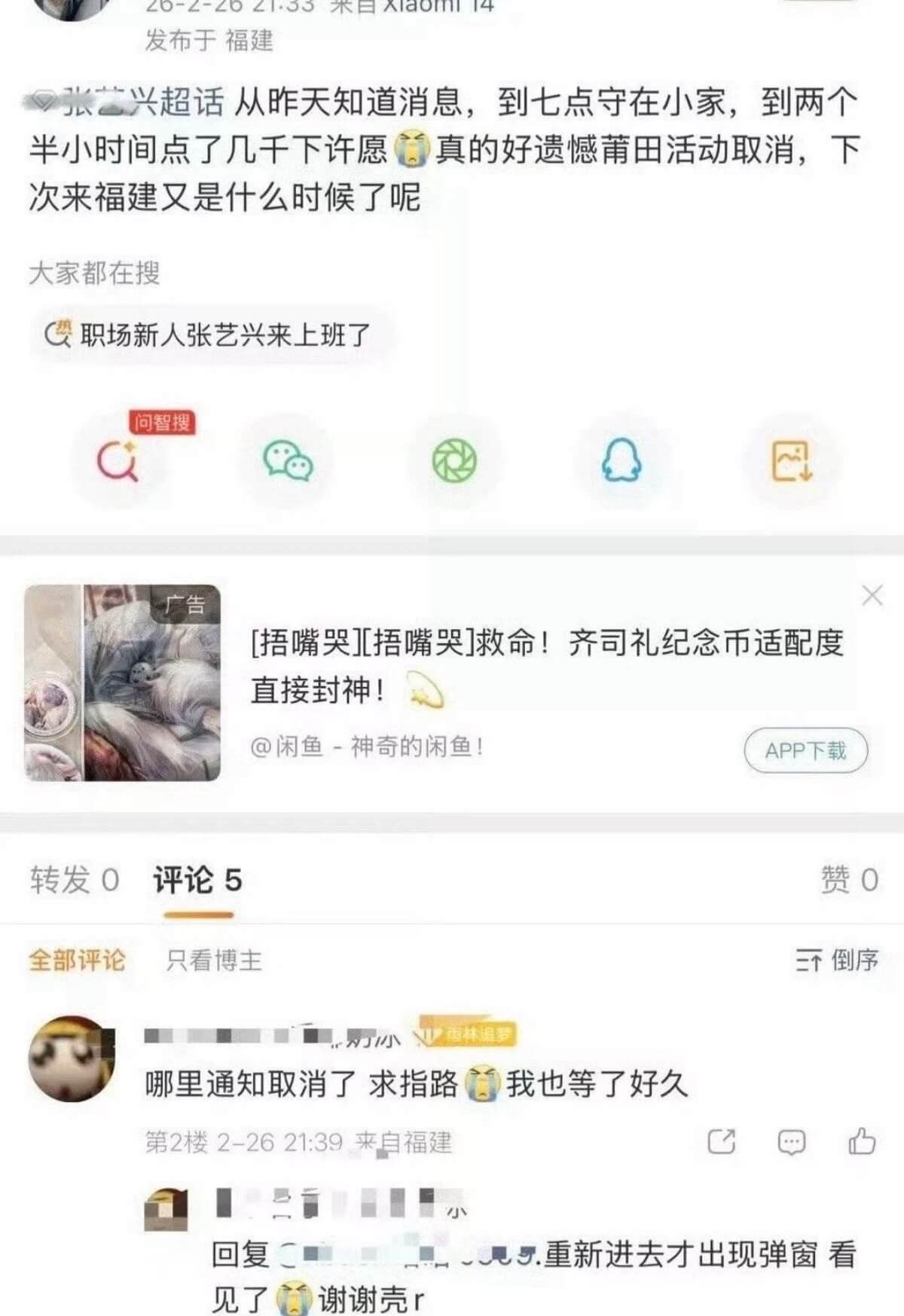Viewport: 904px width, 1316px height.
Task: Save the post as an image
Action: point(789,460)
